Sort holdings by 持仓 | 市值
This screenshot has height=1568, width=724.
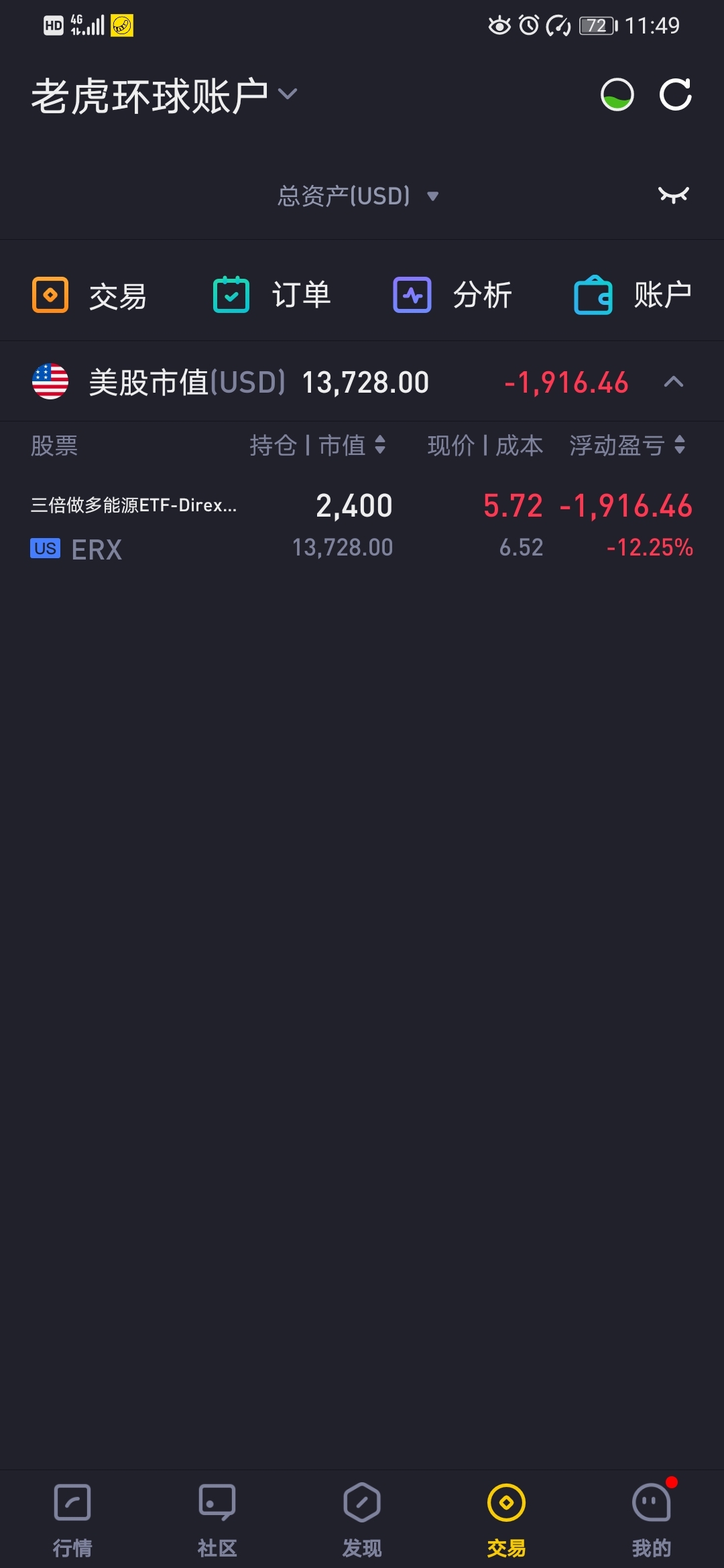(x=318, y=445)
